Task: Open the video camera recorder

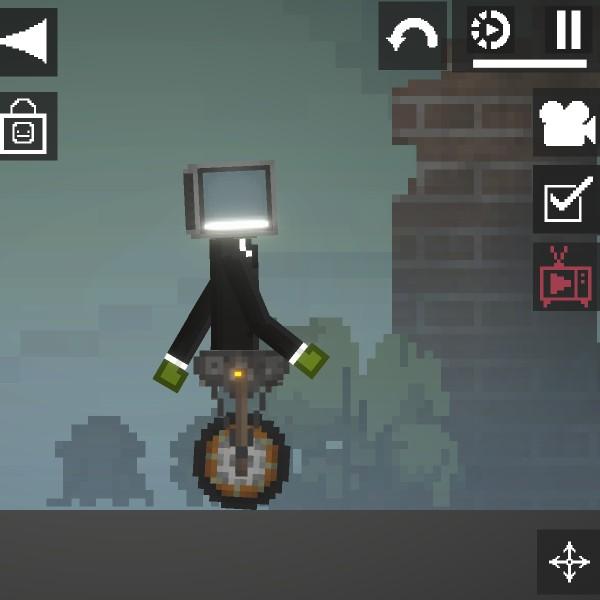Action: point(567,122)
